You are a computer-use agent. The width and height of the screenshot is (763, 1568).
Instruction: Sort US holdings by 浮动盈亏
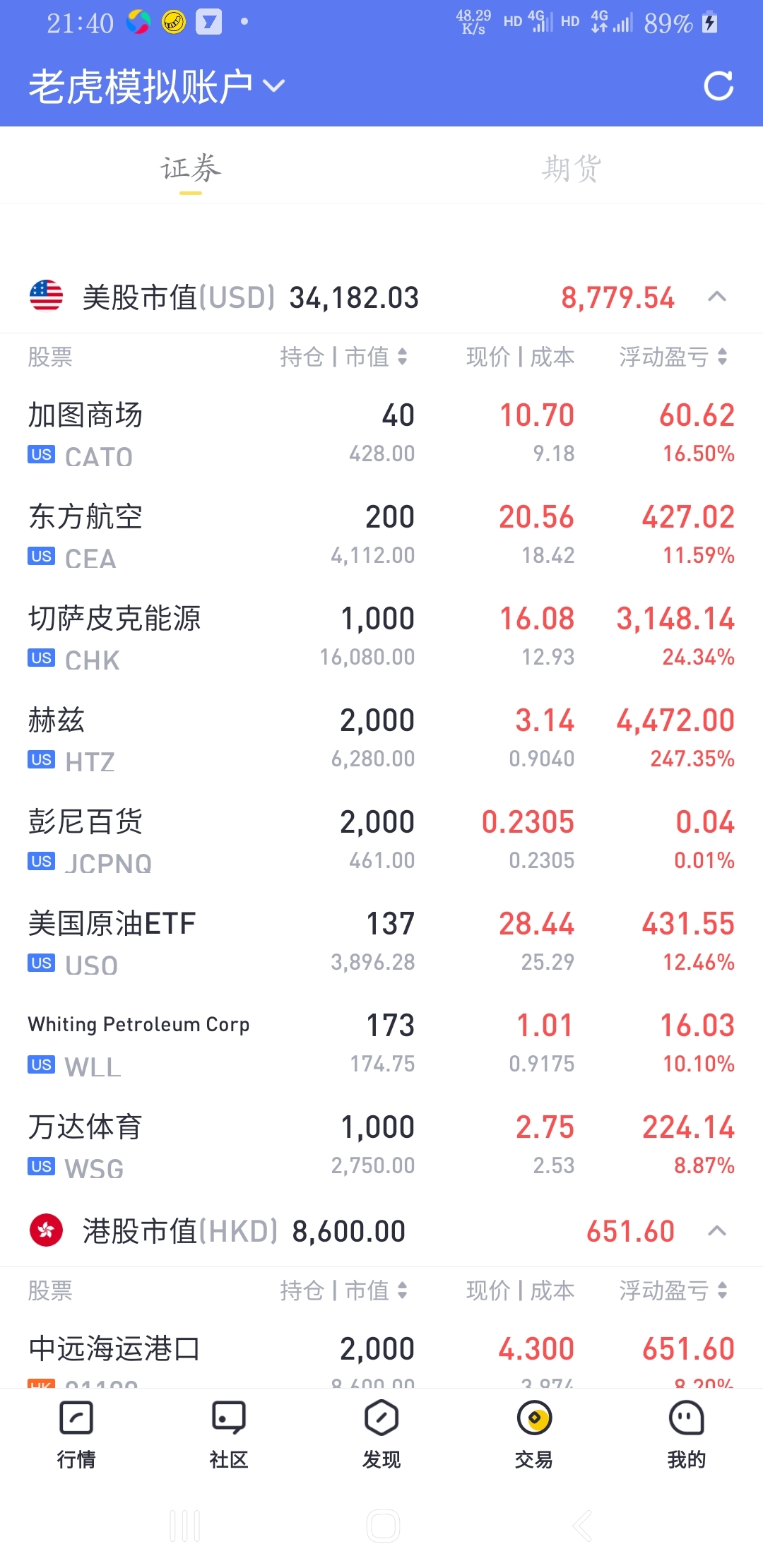click(x=673, y=357)
